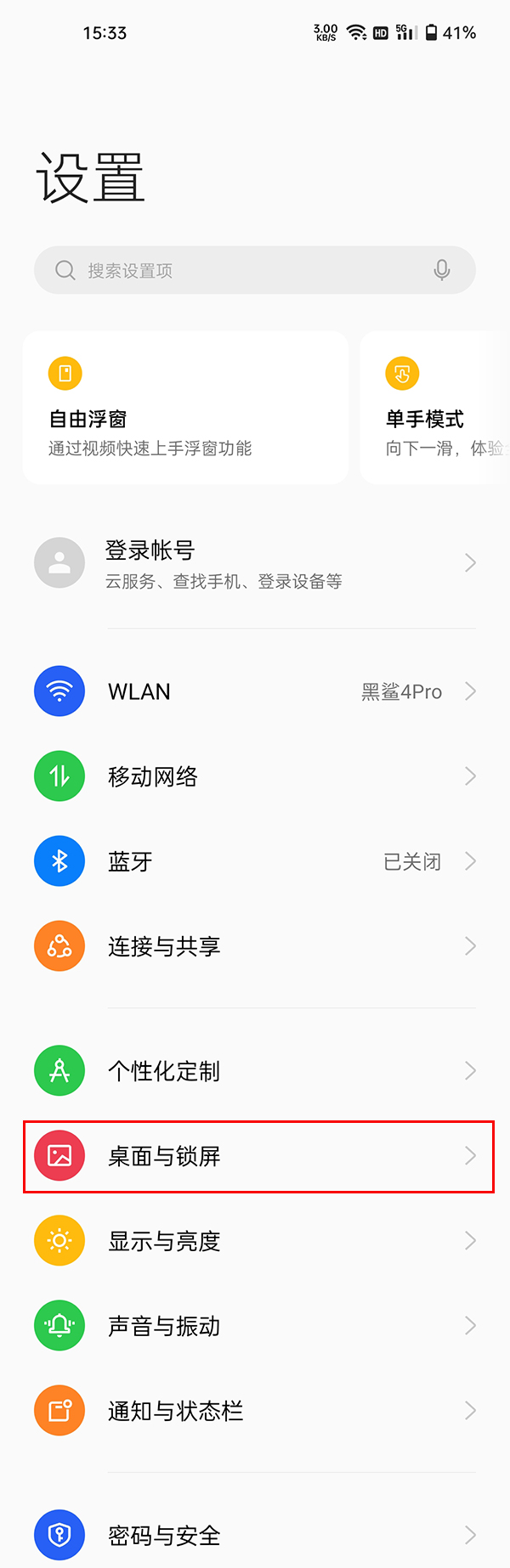Screen dimensions: 510x1568
Task: Select 连接与共享
Action: pos(255,946)
